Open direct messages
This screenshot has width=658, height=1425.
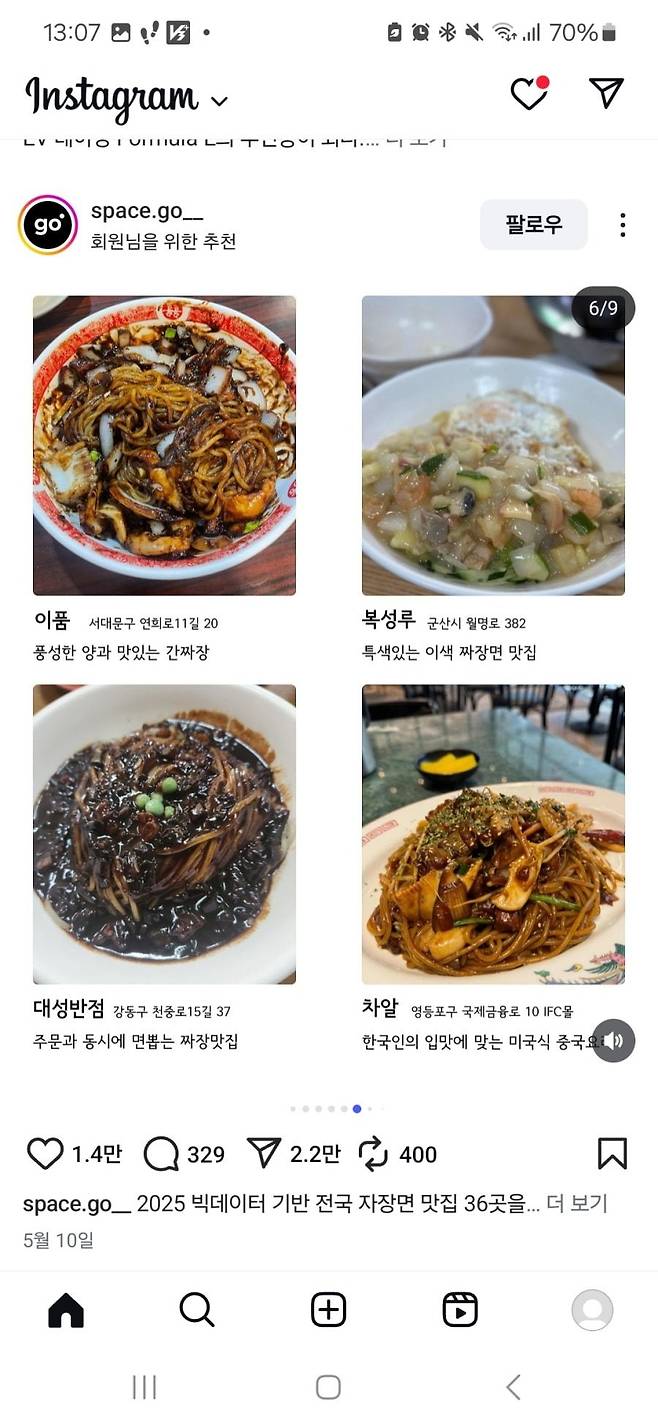(606, 93)
